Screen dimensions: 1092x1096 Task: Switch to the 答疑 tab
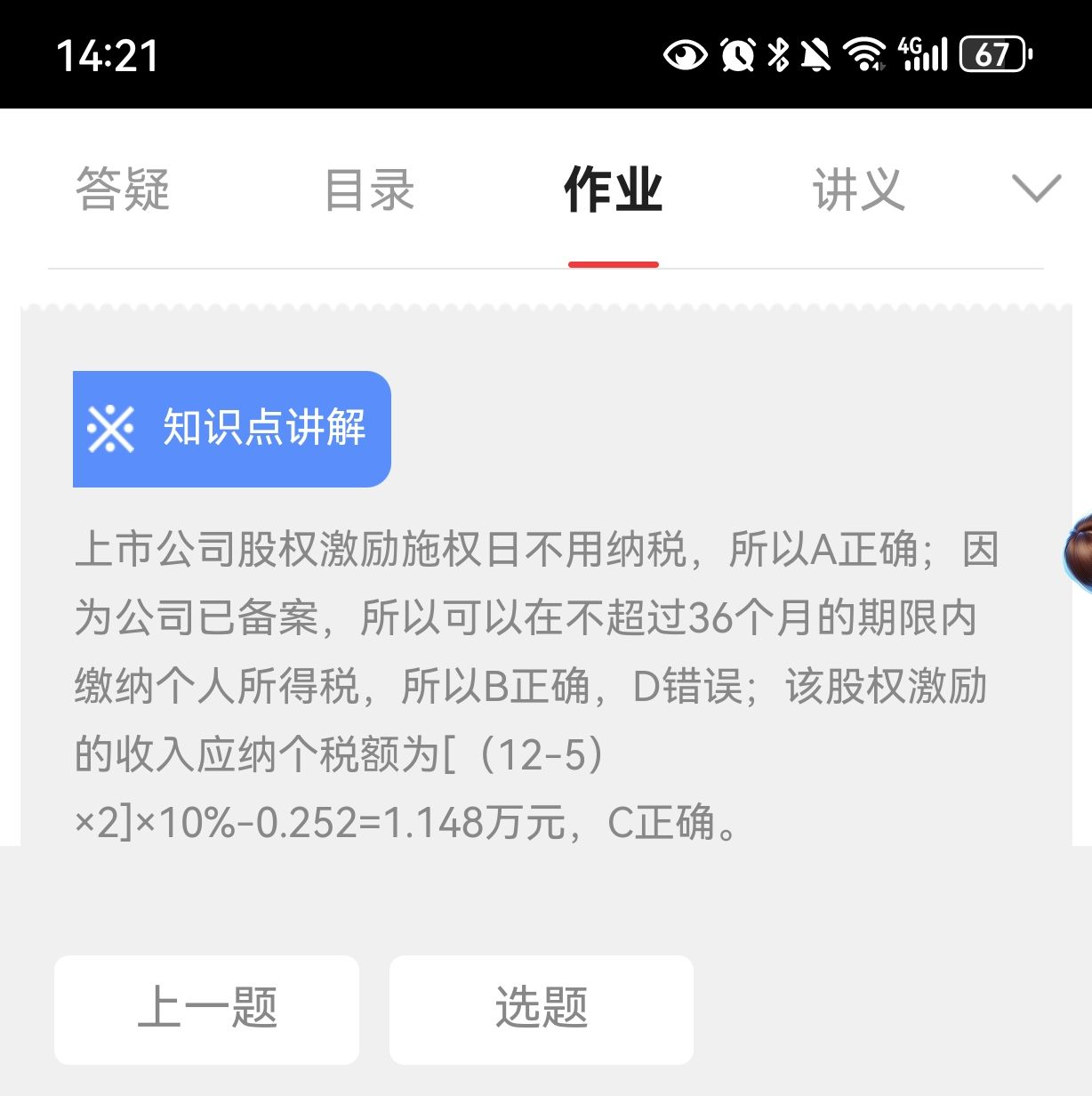tap(123, 189)
